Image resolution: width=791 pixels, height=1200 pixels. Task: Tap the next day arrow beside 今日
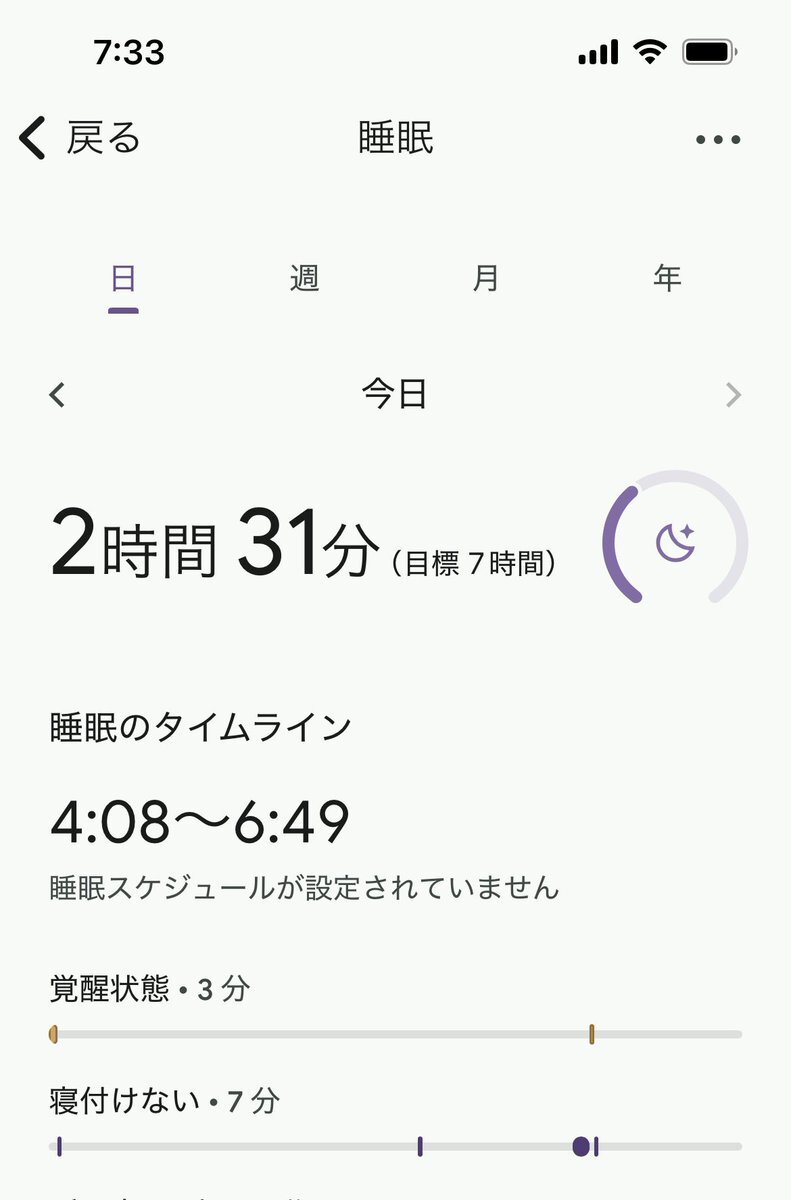pyautogui.click(x=733, y=396)
